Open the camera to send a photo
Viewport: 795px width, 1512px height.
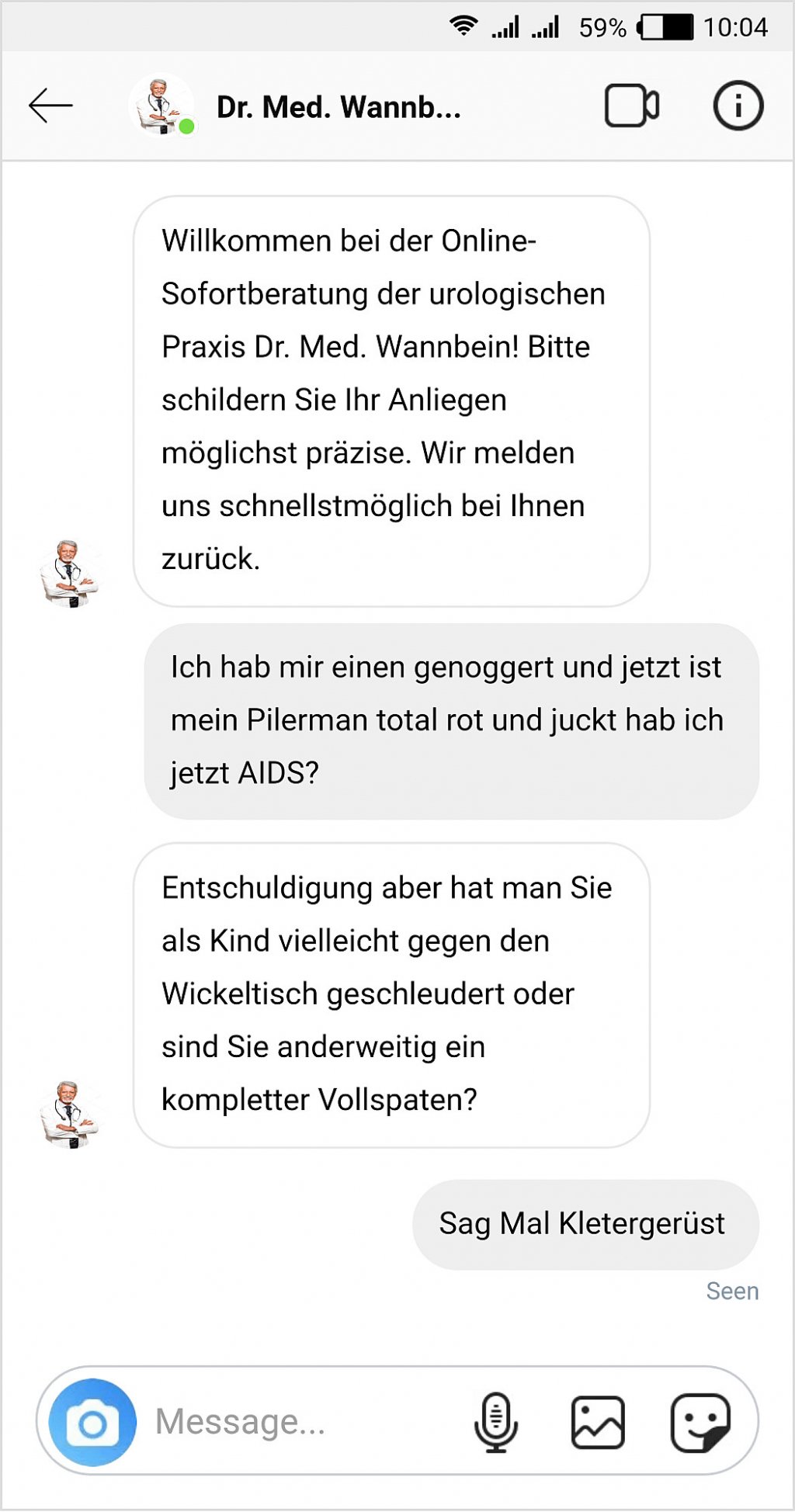pyautogui.click(x=93, y=1422)
